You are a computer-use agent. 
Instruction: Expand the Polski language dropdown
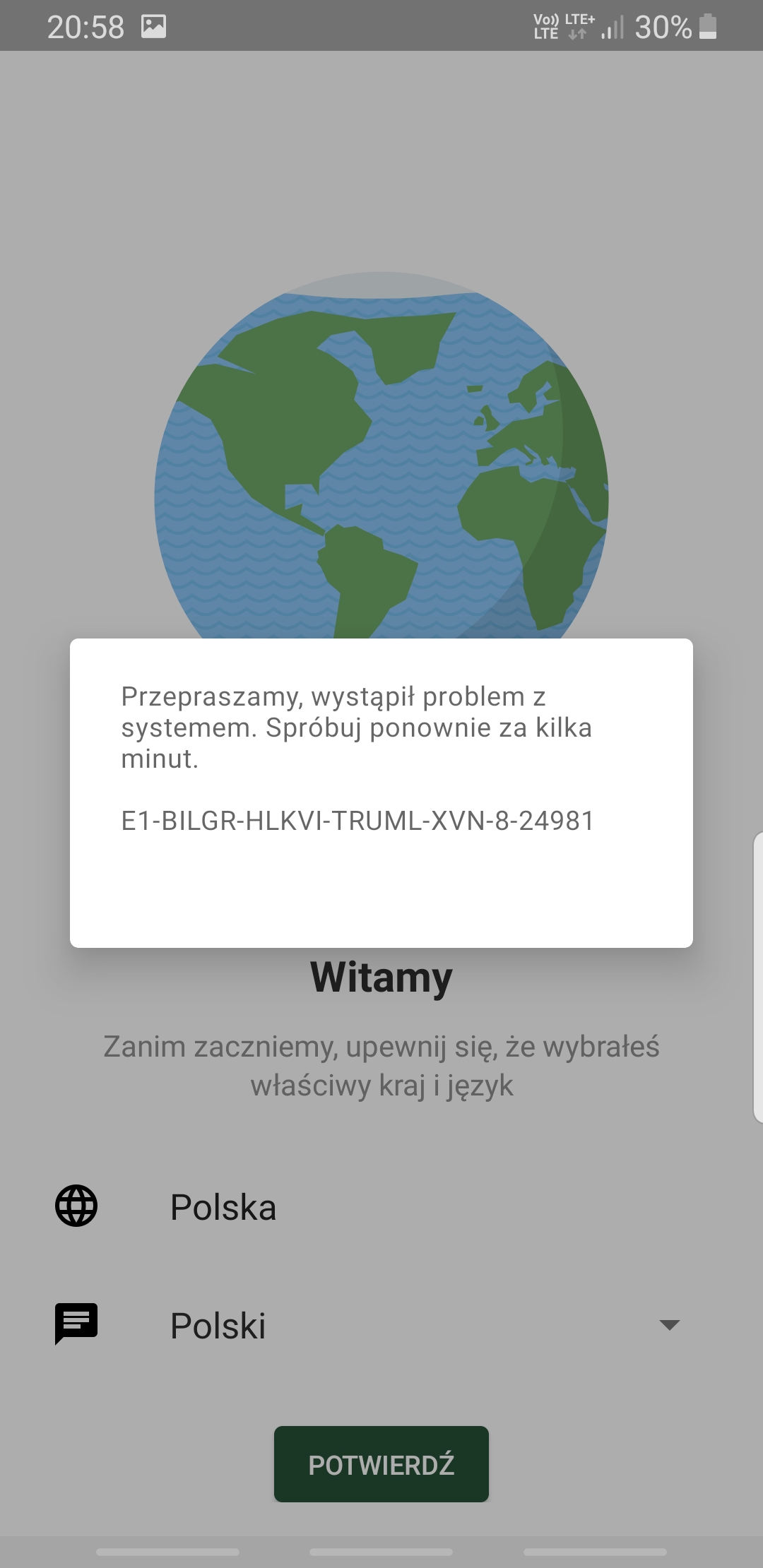click(668, 1325)
